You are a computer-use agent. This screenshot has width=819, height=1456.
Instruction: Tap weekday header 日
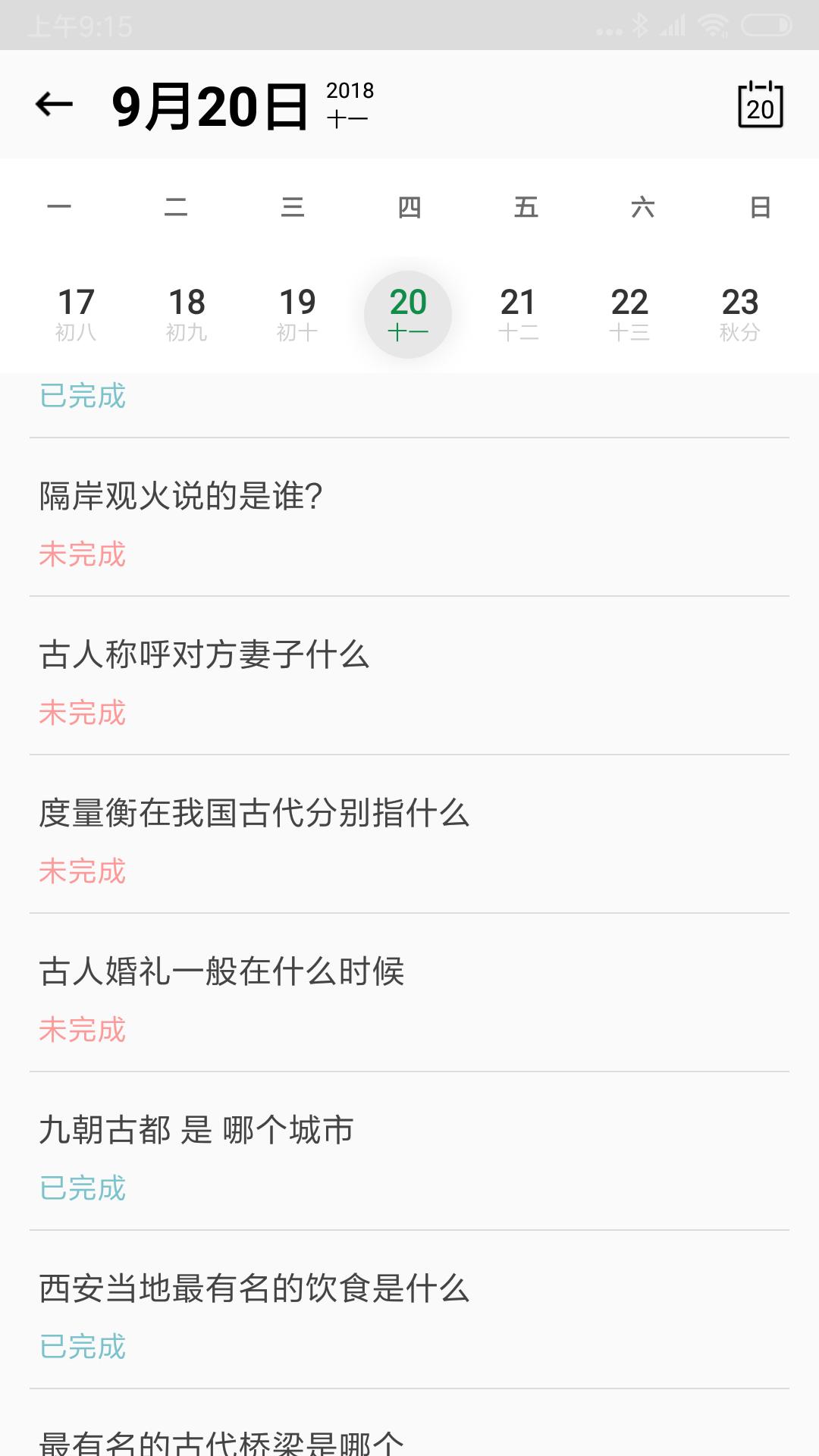(x=760, y=206)
